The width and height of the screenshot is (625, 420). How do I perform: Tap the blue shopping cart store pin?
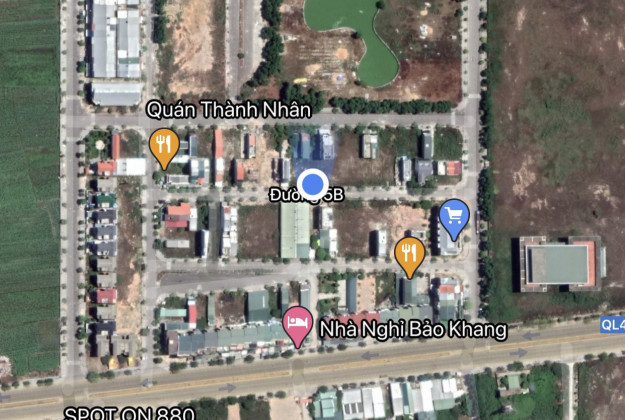(454, 215)
